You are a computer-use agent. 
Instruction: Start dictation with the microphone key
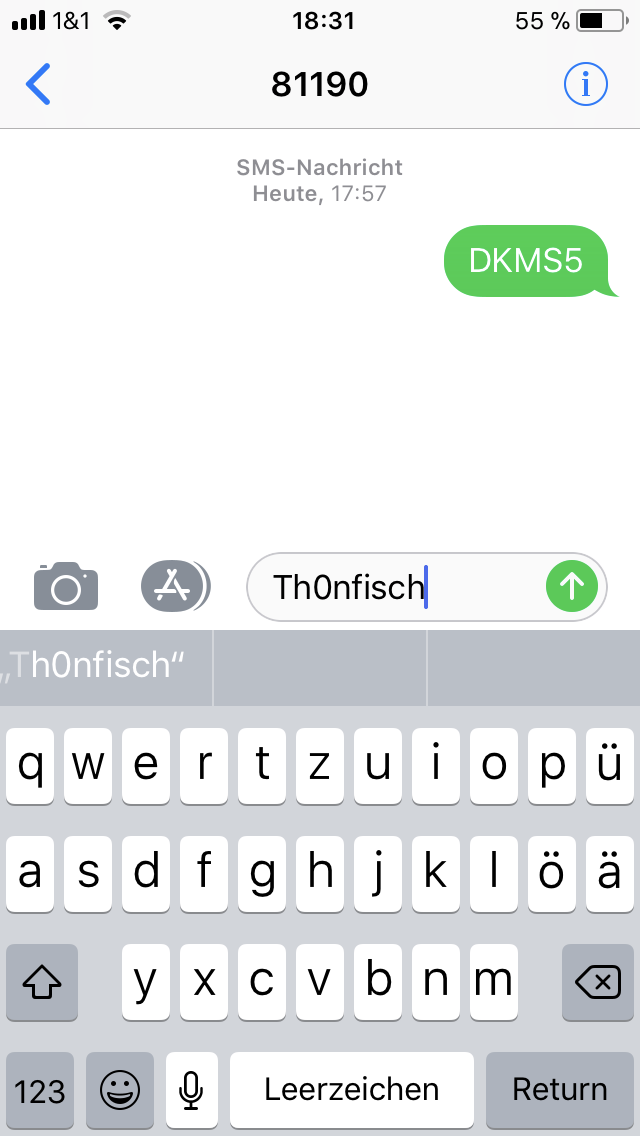191,1090
